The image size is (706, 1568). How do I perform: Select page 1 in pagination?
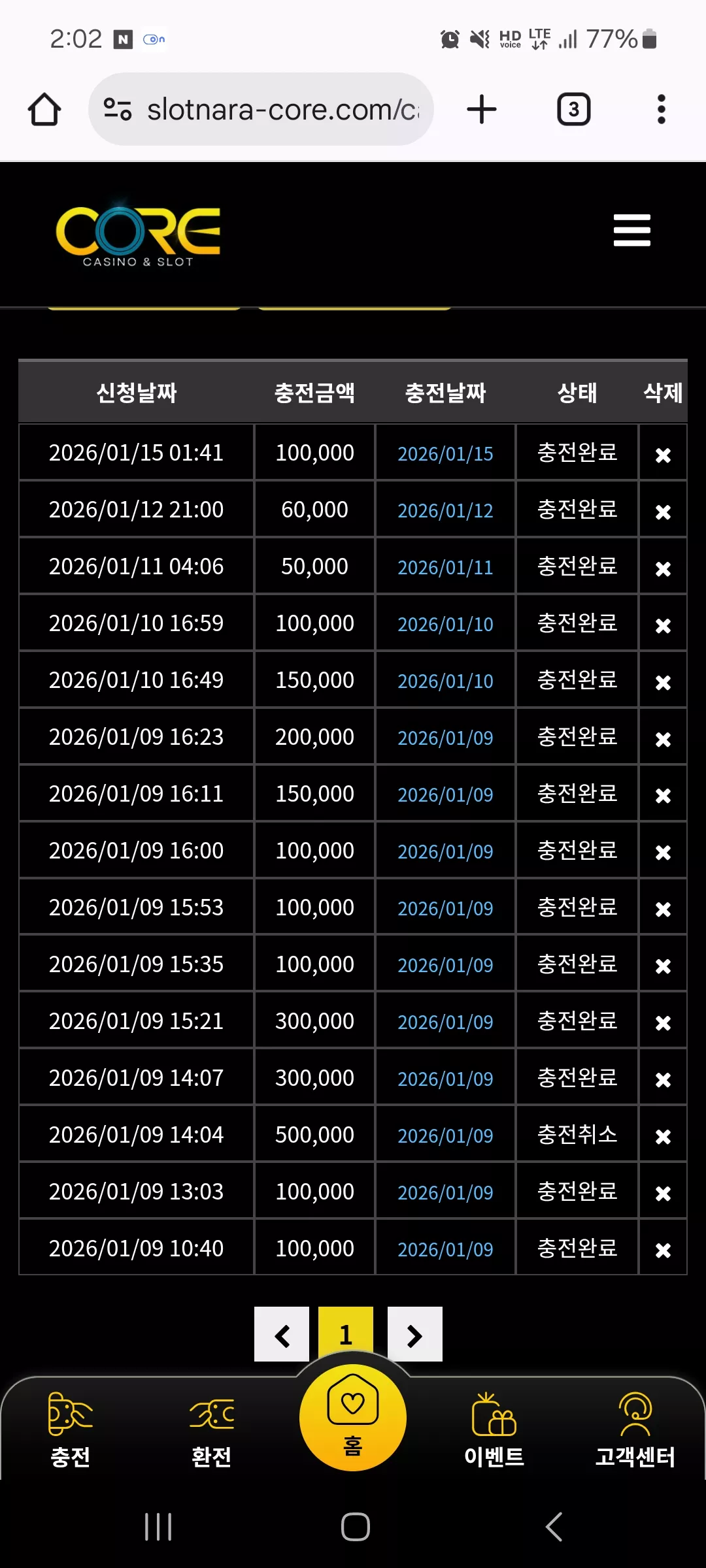(346, 1334)
